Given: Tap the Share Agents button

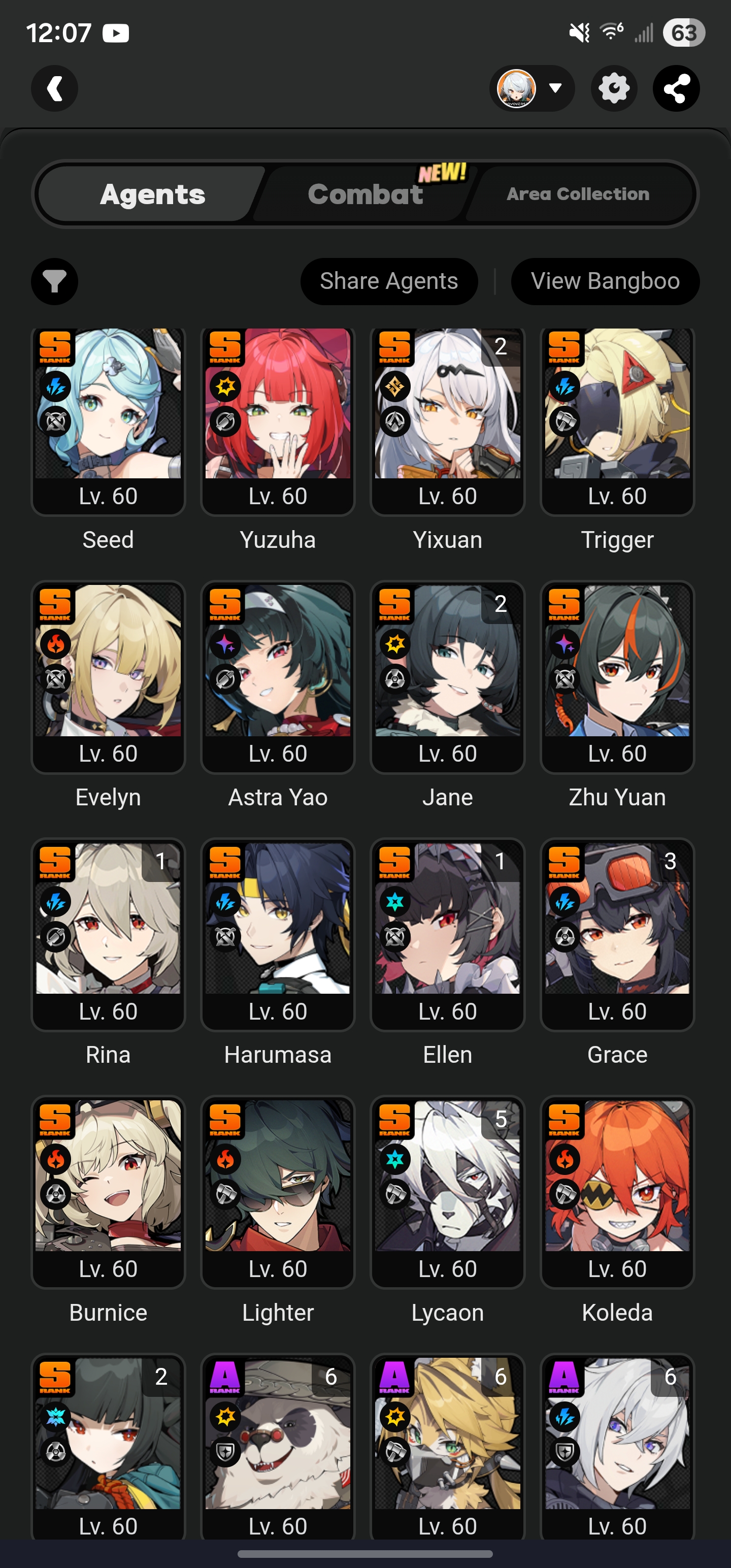Looking at the screenshot, I should (389, 282).
